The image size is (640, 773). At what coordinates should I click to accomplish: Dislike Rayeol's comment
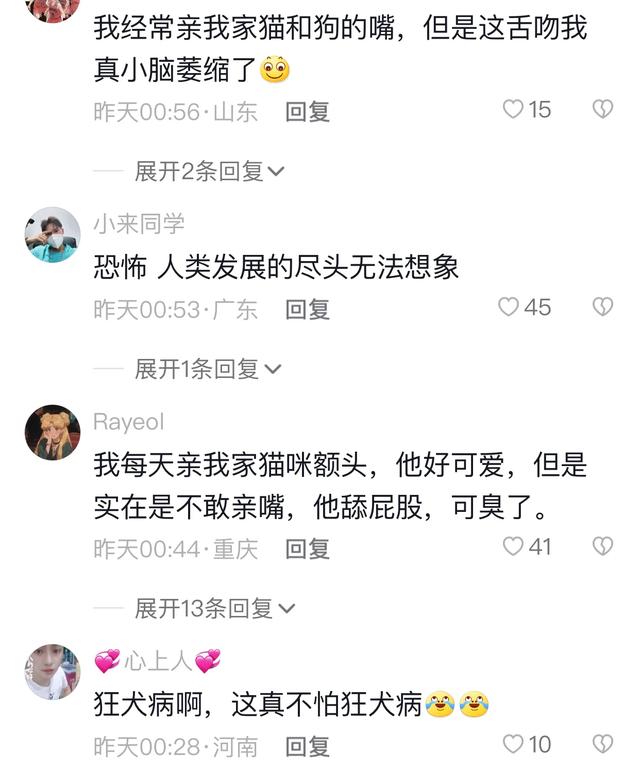(x=602, y=547)
